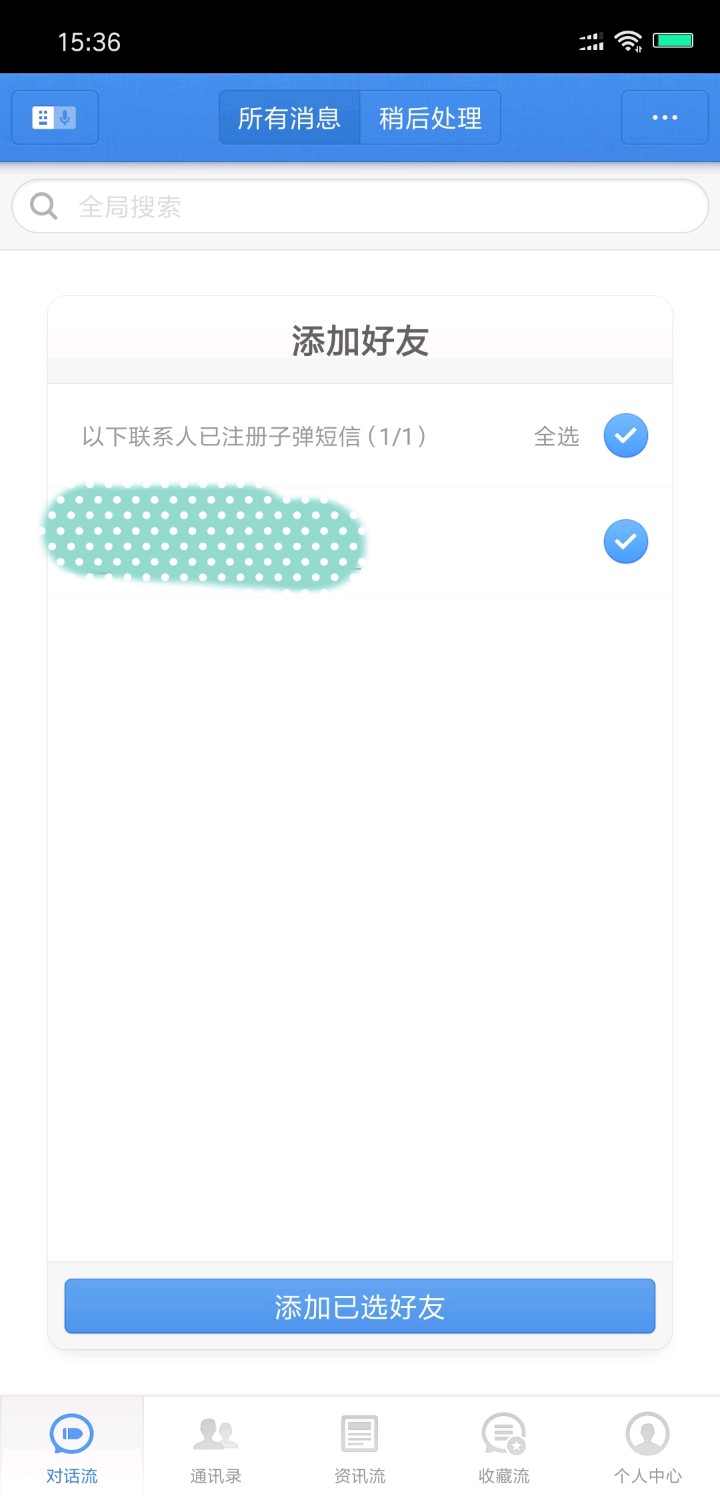The height and width of the screenshot is (1496, 720).
Task: Switch to the 资讯流 news tab
Action: [360, 1446]
